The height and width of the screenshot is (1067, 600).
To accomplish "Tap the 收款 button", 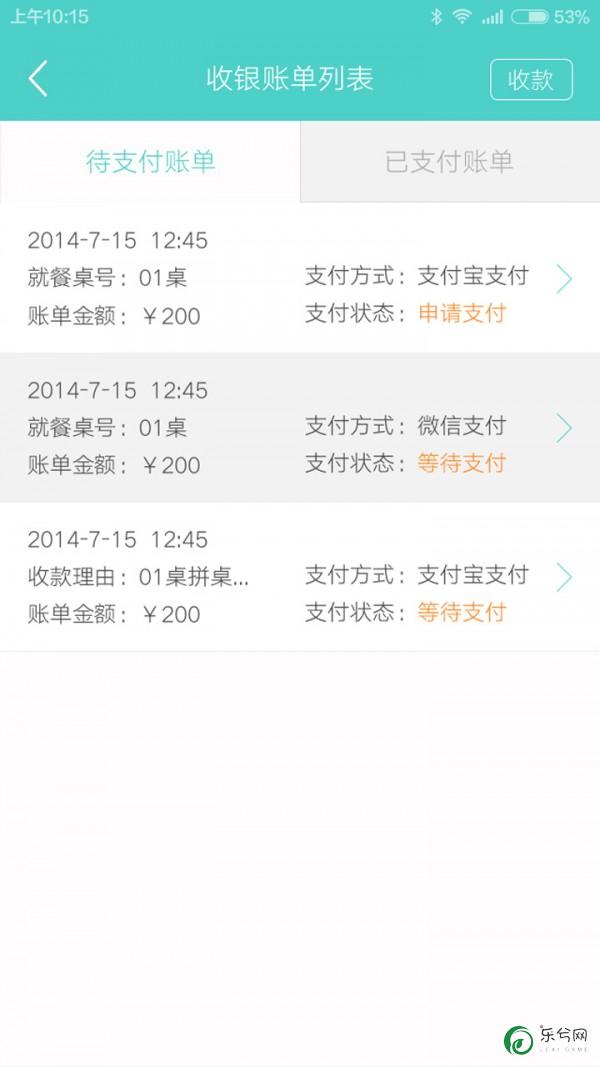I will (531, 80).
